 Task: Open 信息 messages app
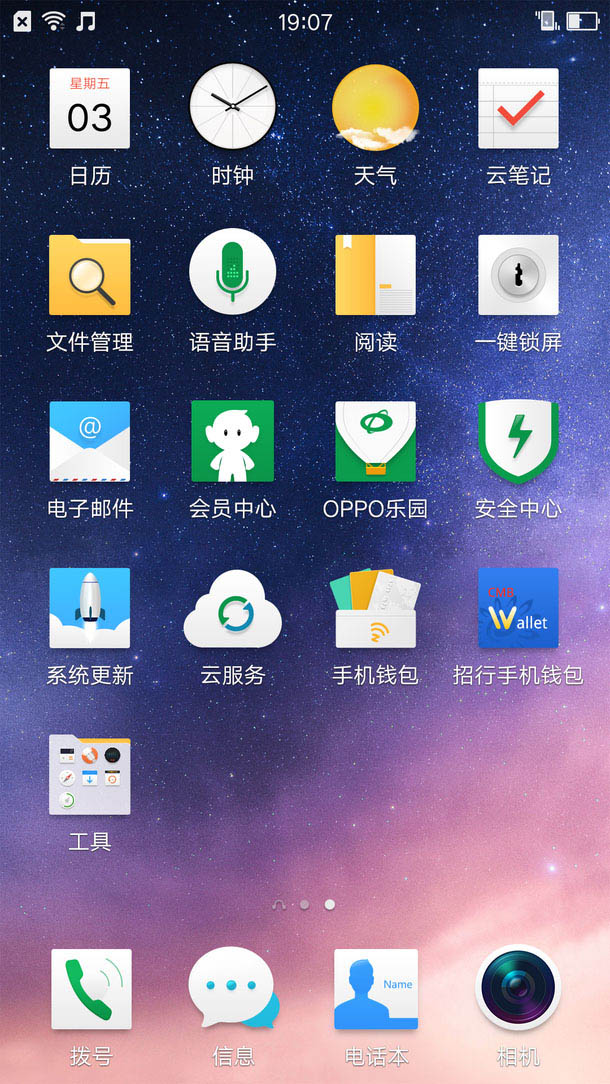pos(233,989)
